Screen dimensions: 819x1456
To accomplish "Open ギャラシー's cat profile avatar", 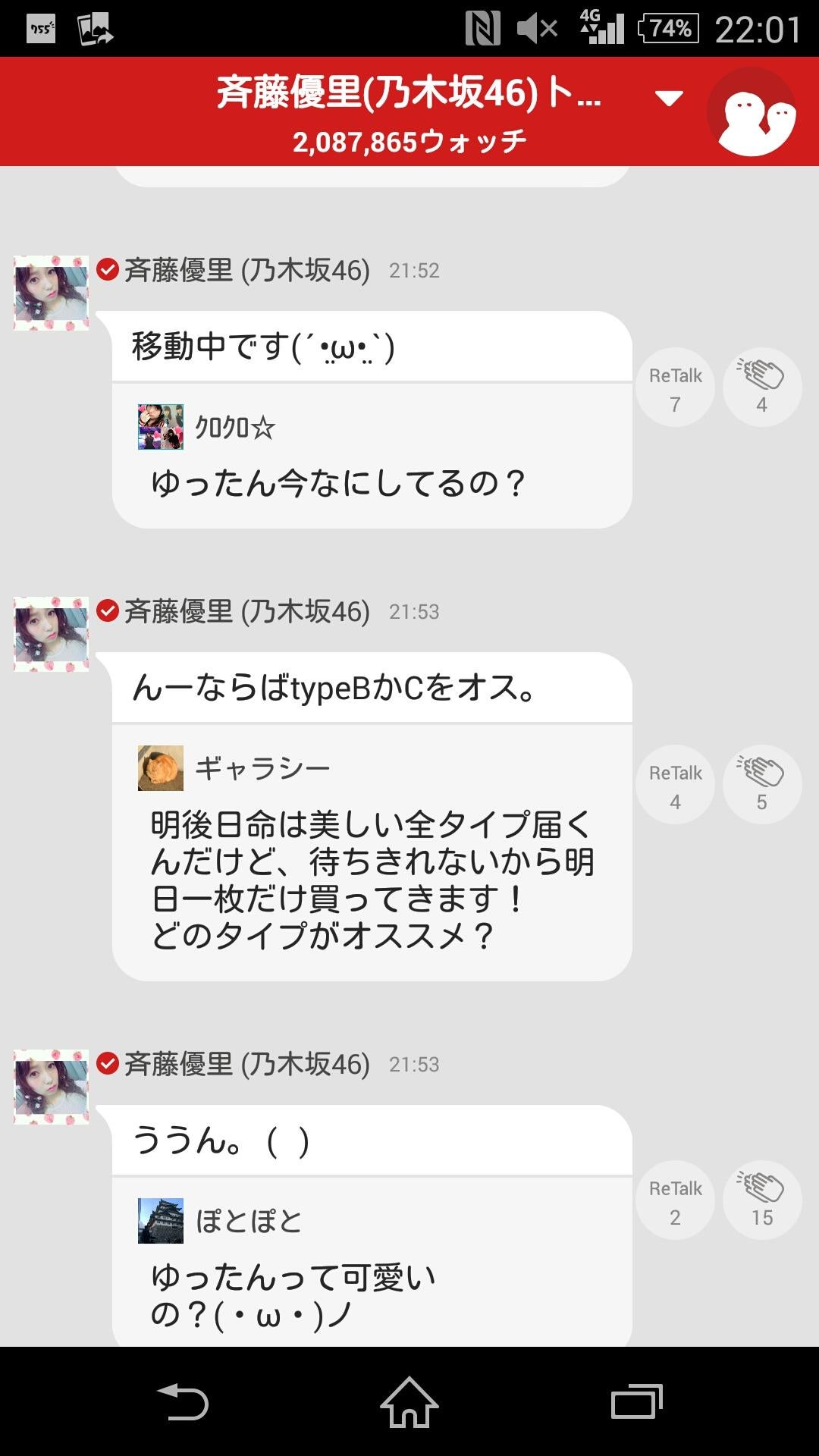I will pos(161,767).
